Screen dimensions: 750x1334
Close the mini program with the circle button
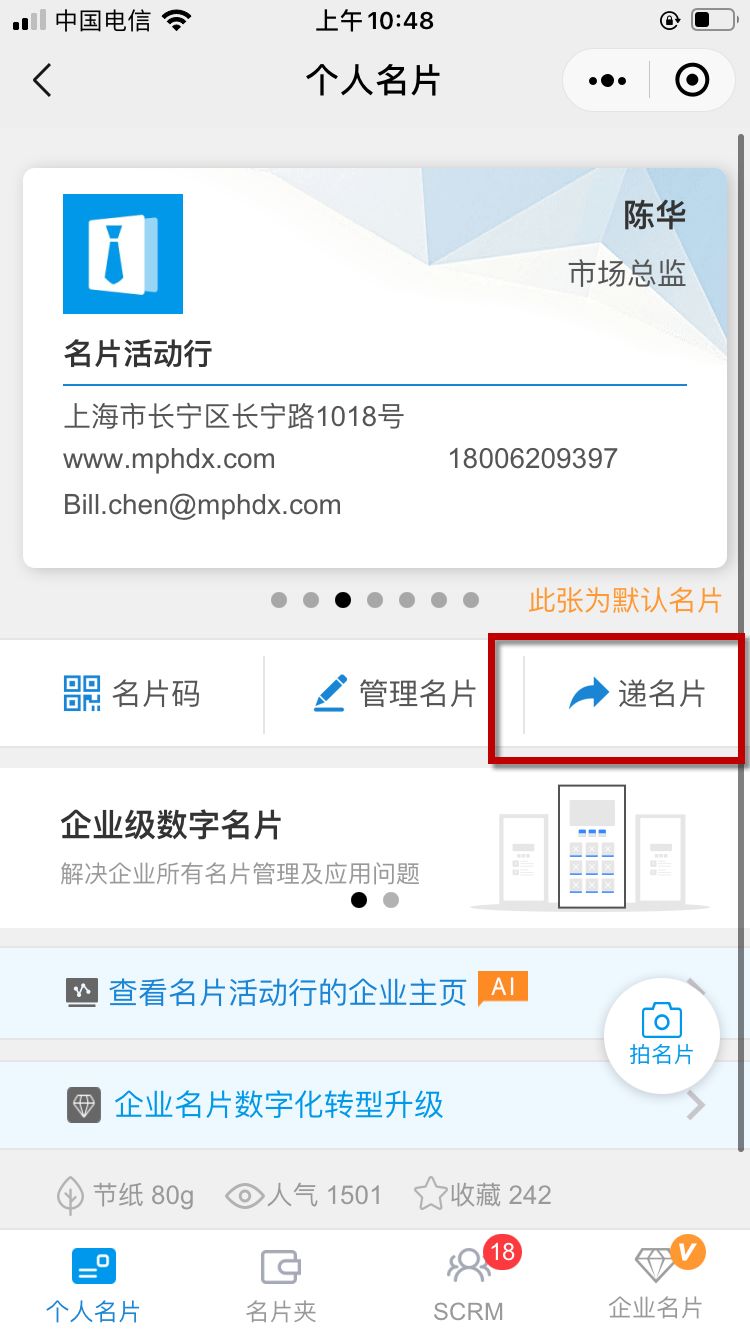pyautogui.click(x=692, y=80)
